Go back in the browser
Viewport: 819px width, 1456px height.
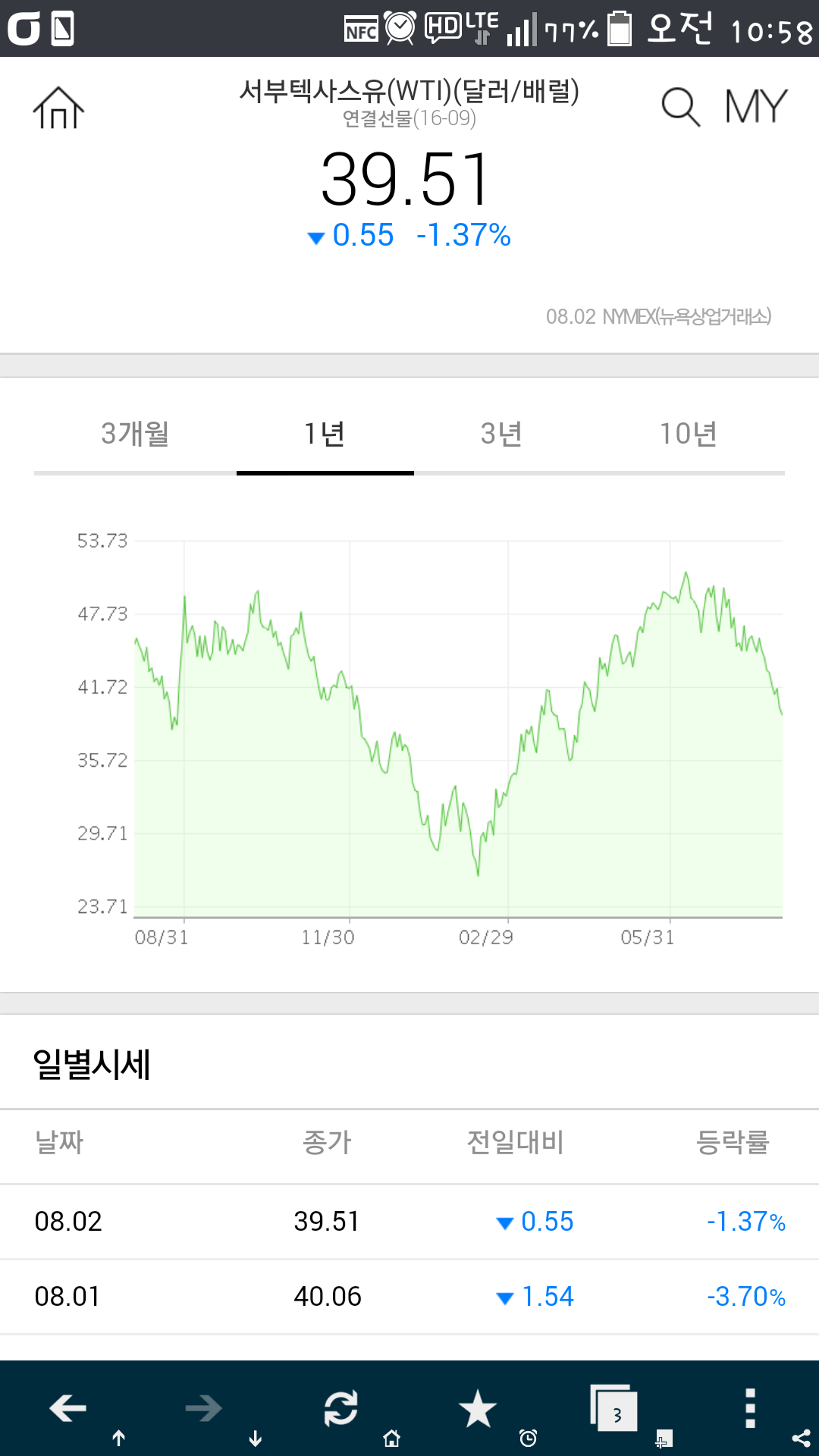[x=68, y=1408]
